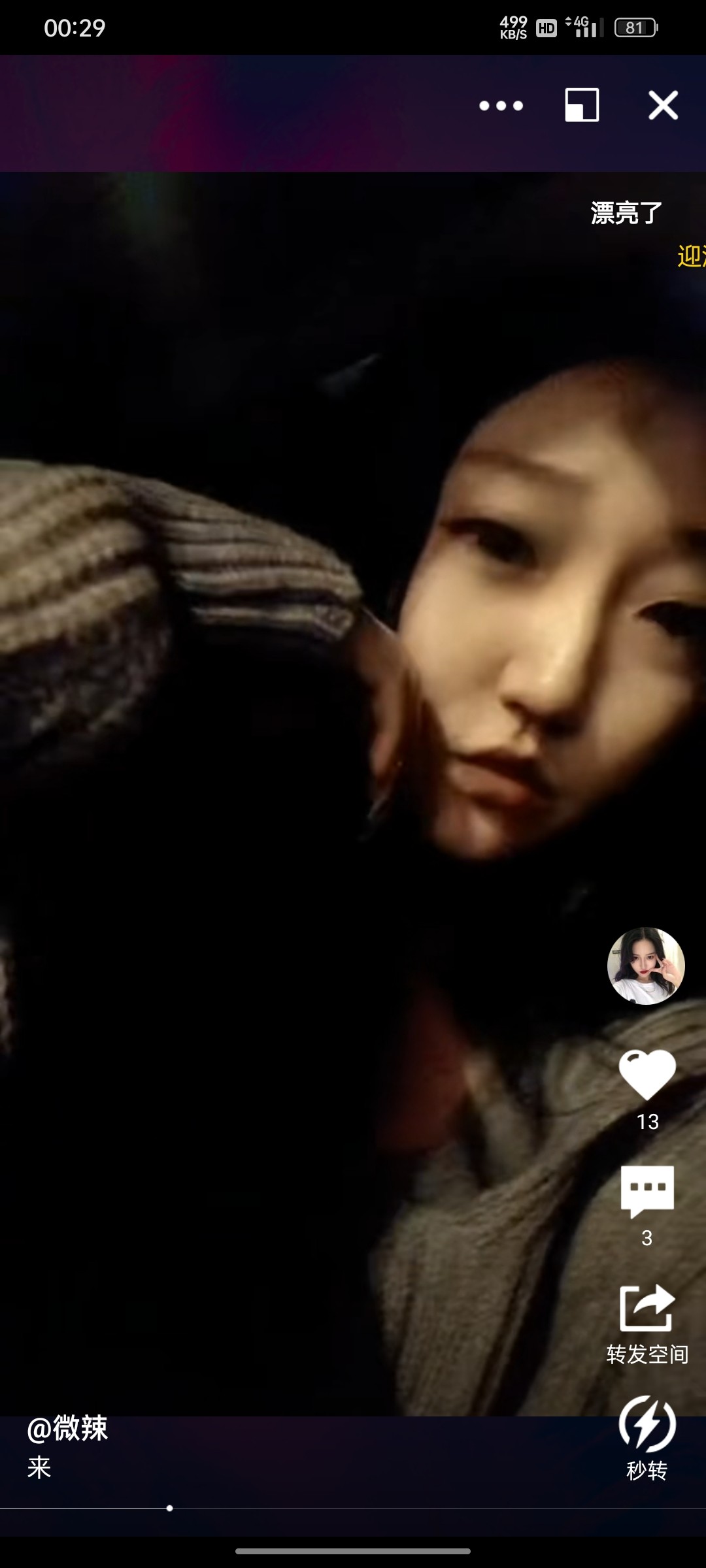The height and width of the screenshot is (1568, 706).
Task: Like this video with the heart
Action: pos(647,1075)
